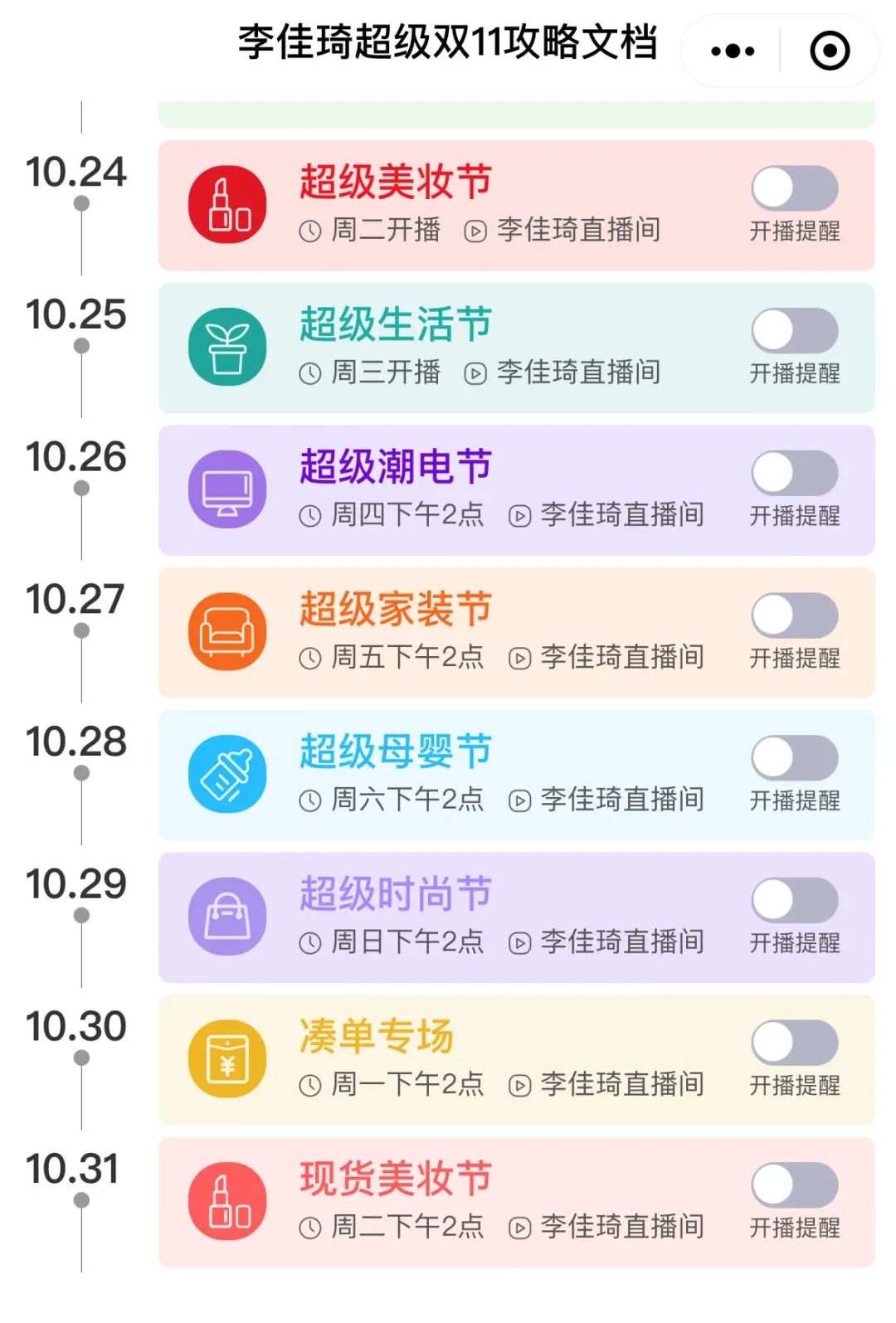
Task: Enable 开播提醒 for 超级母婴节
Action: (x=794, y=758)
